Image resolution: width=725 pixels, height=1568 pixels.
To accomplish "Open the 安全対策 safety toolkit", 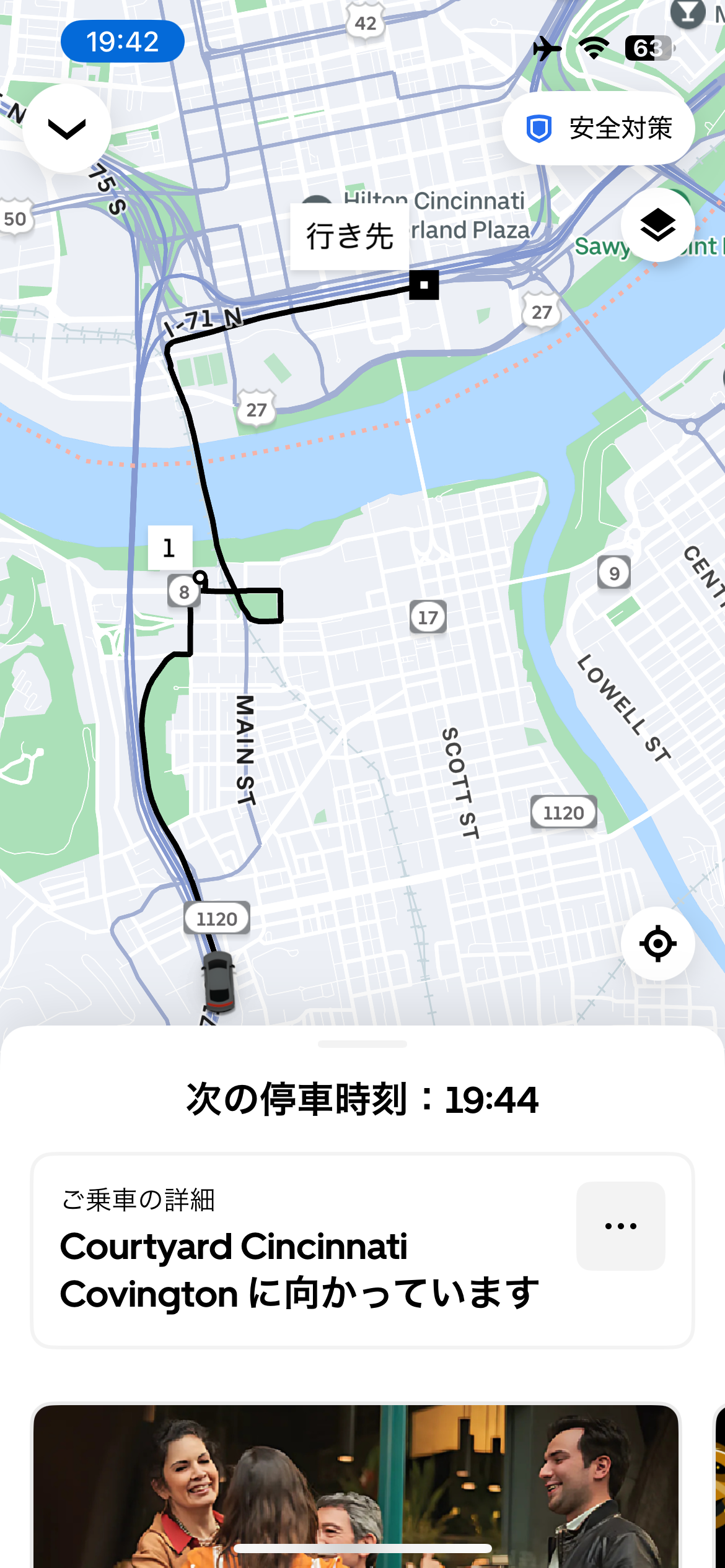I will [x=598, y=128].
